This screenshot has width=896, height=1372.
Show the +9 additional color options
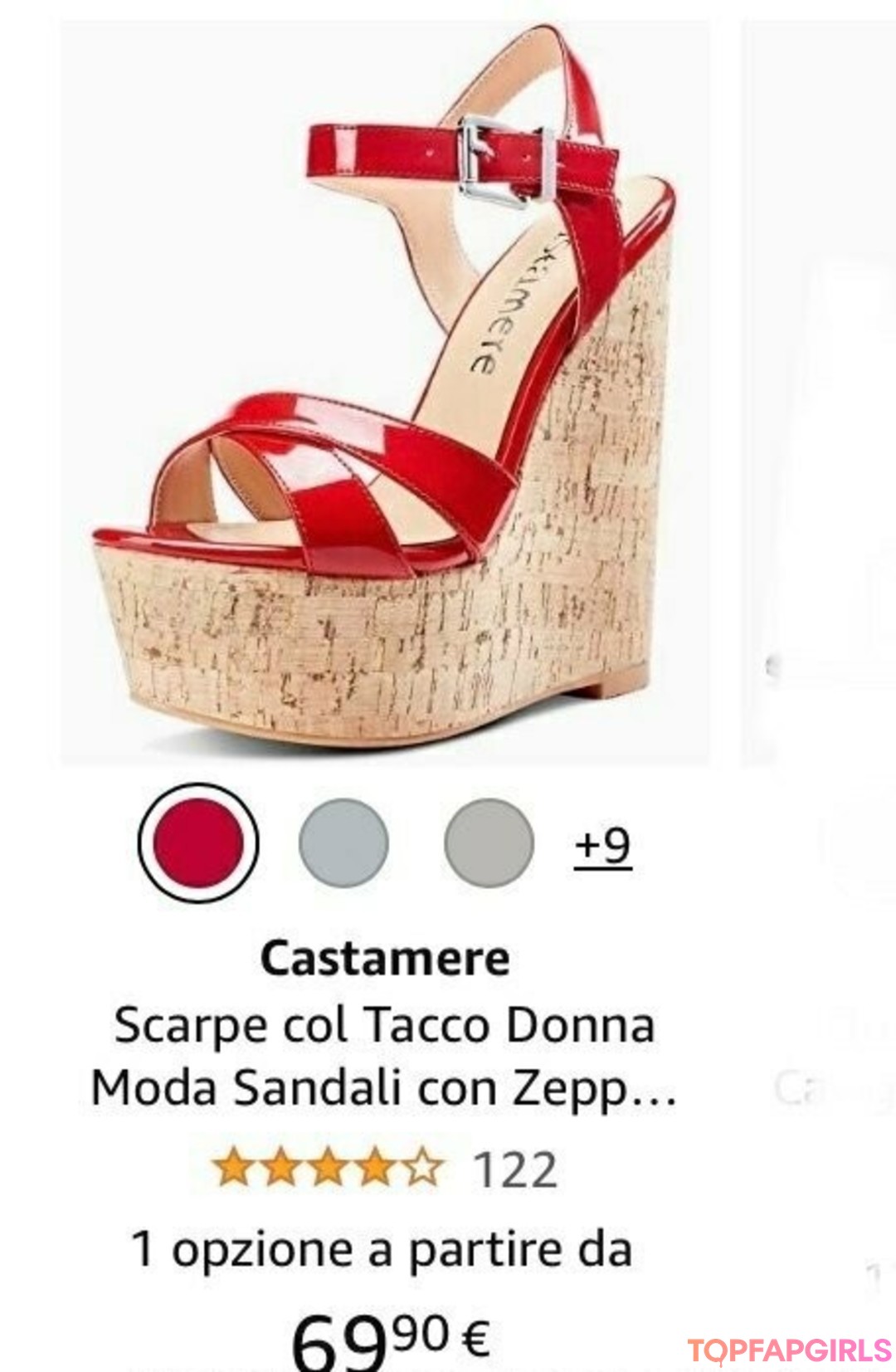(x=603, y=846)
